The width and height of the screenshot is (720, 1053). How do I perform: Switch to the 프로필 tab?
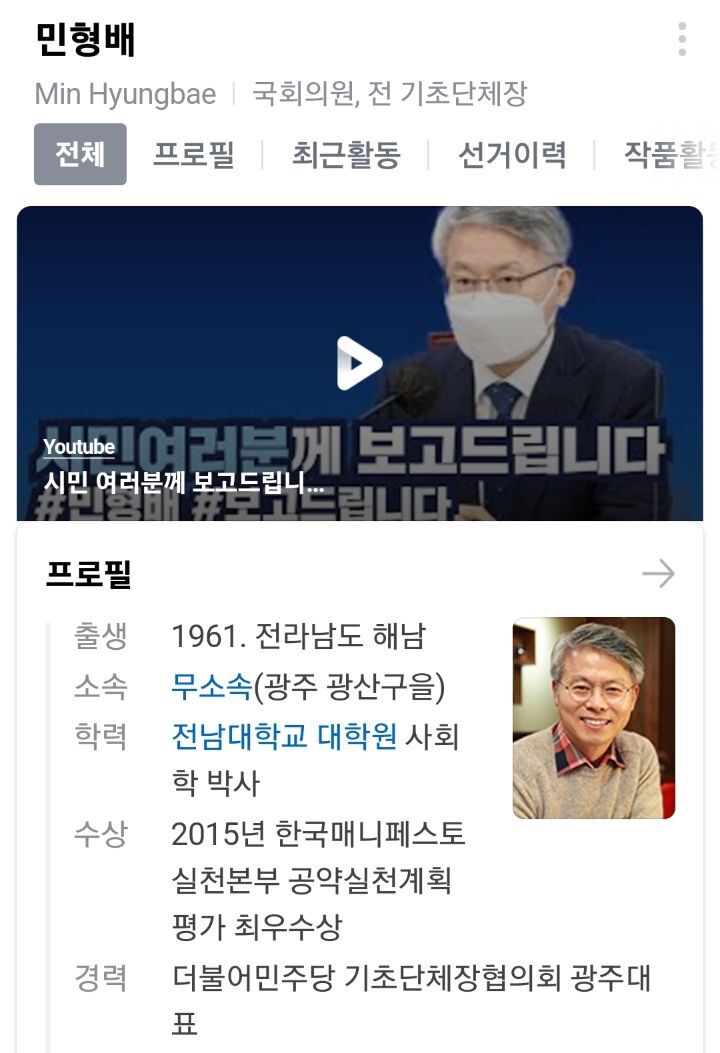[x=193, y=154]
